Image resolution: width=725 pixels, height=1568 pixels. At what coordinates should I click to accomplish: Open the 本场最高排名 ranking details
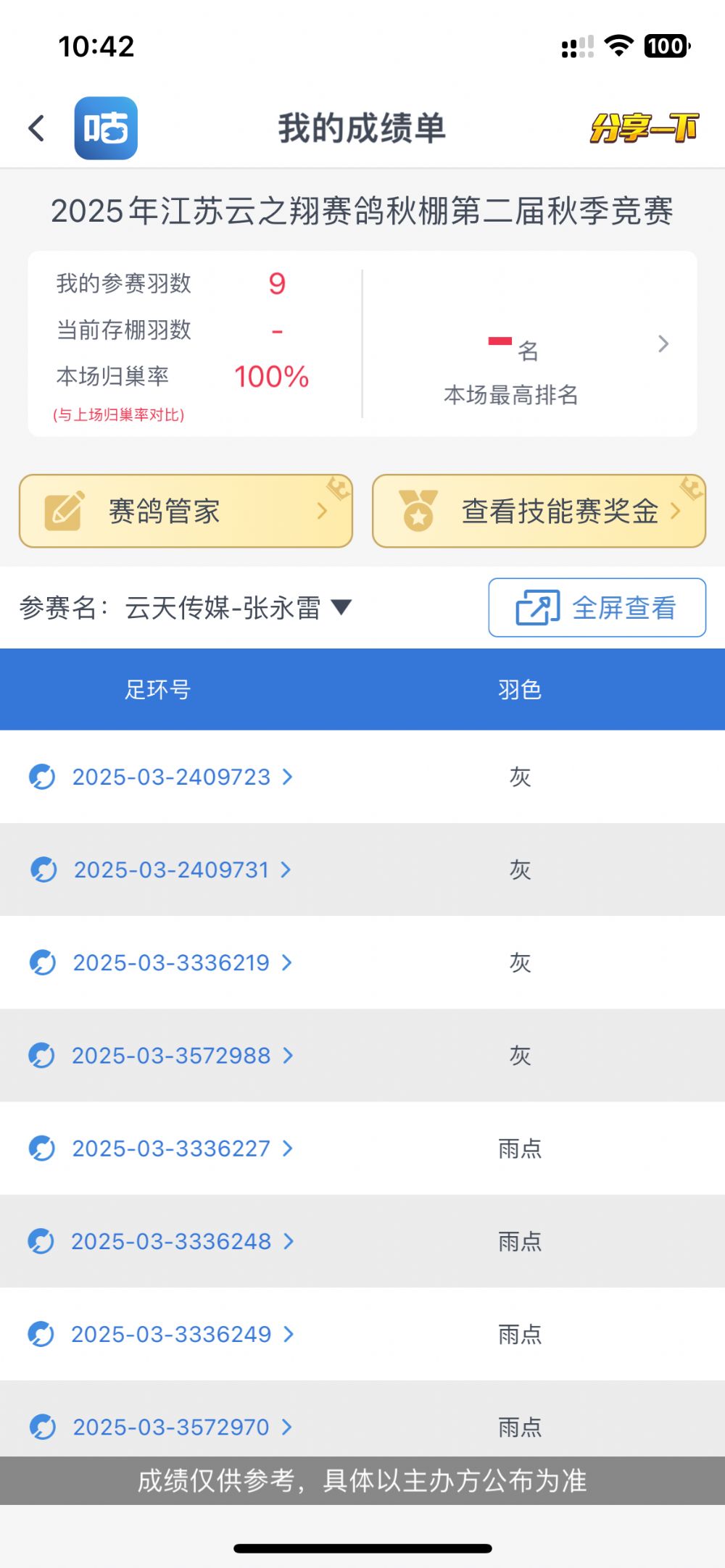530,344
